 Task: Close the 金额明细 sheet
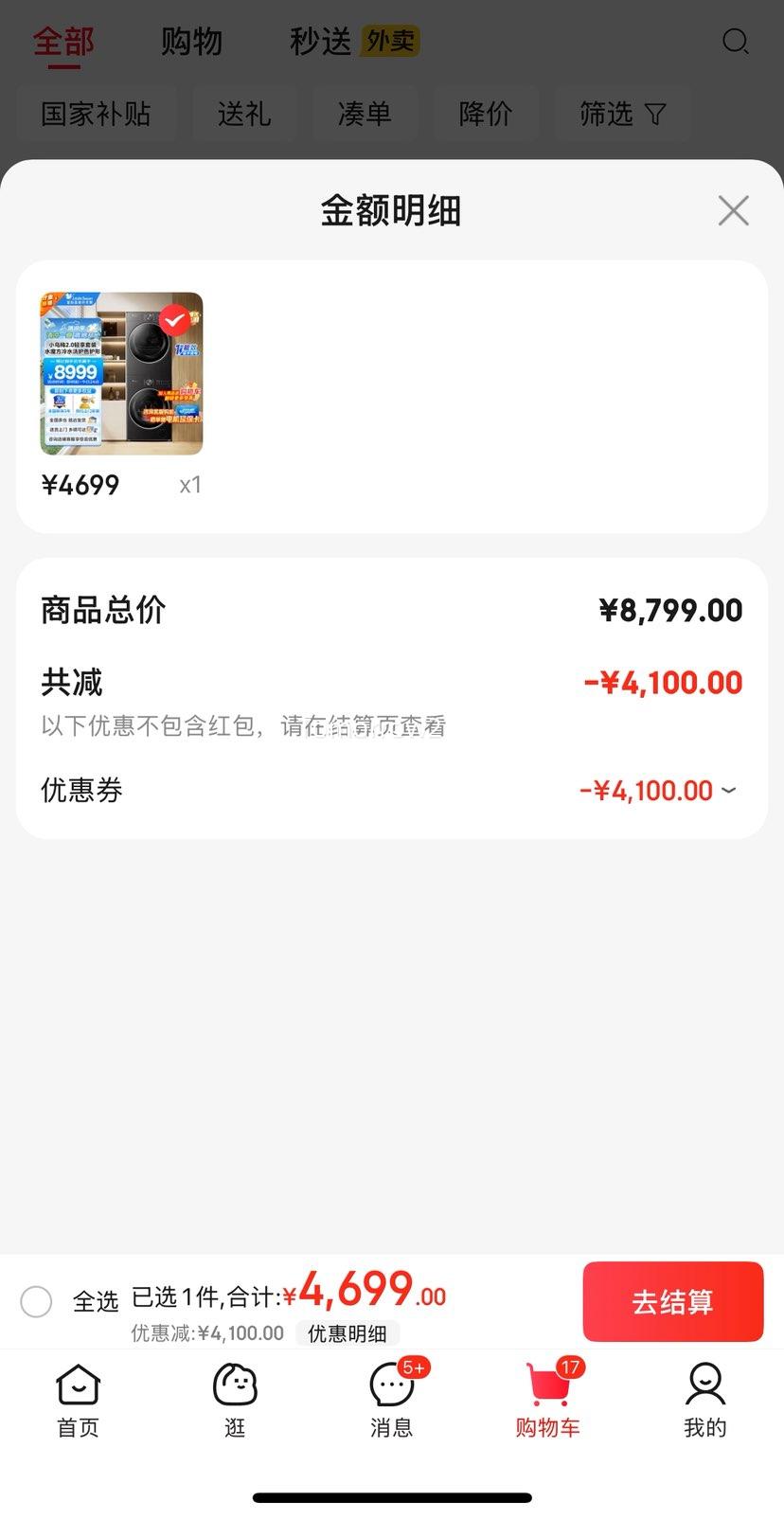[x=733, y=210]
